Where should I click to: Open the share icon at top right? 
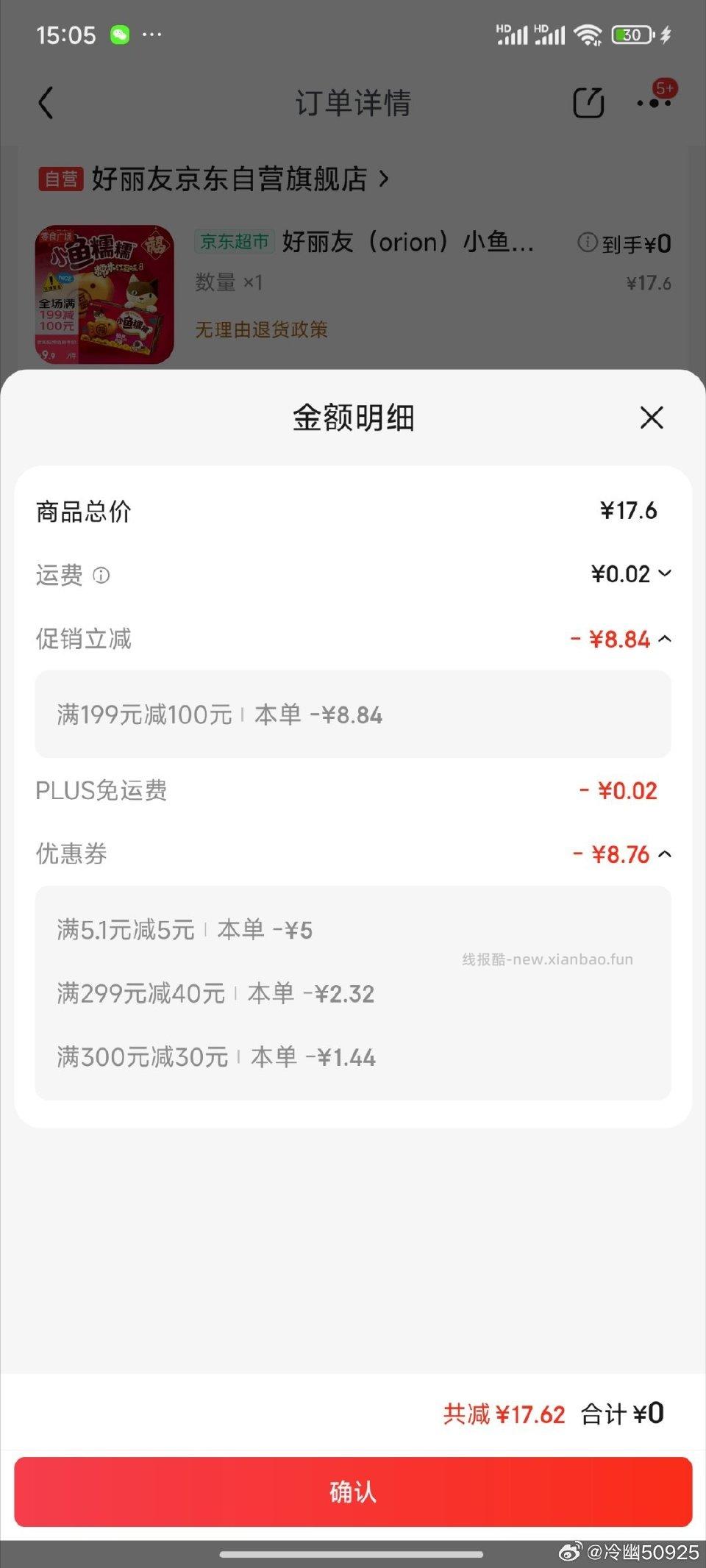(588, 103)
